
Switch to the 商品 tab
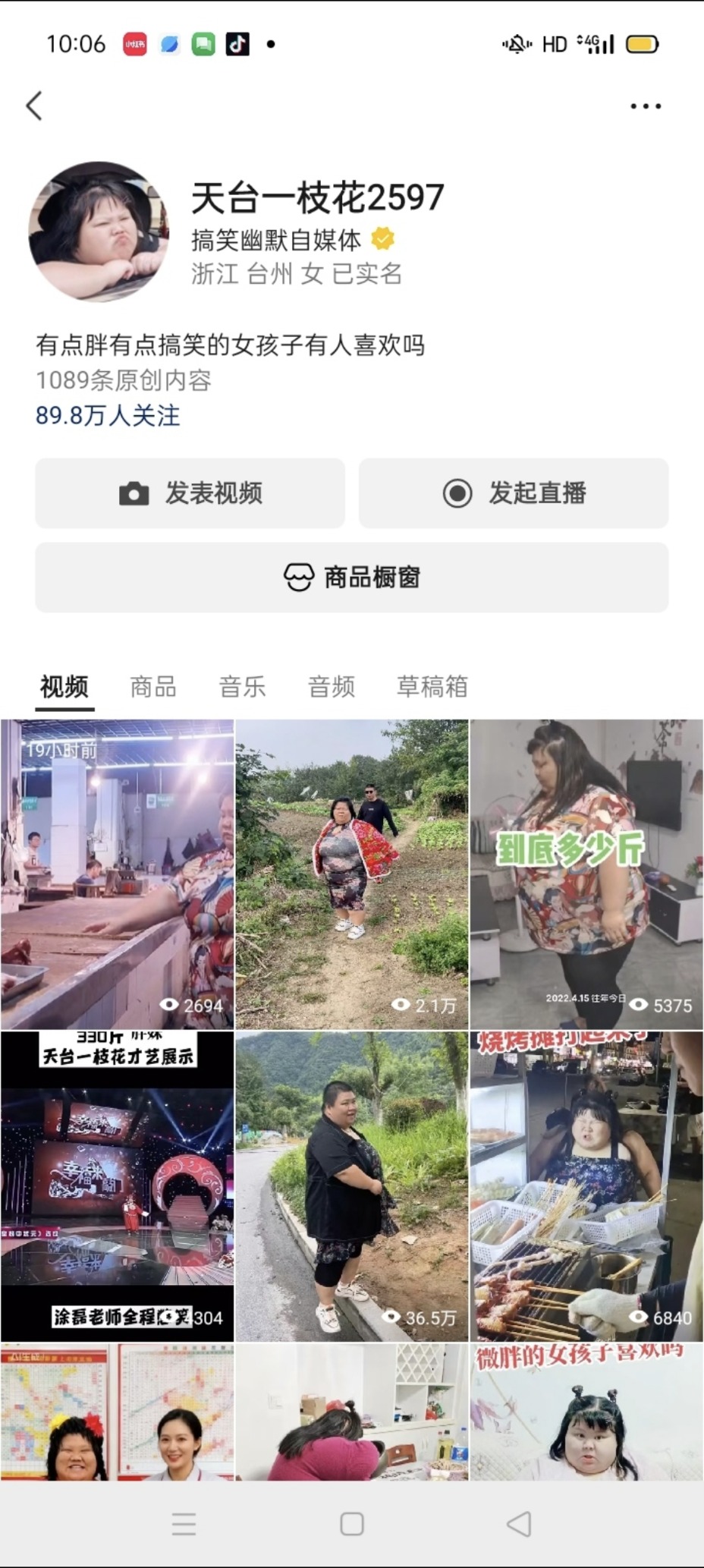point(153,687)
